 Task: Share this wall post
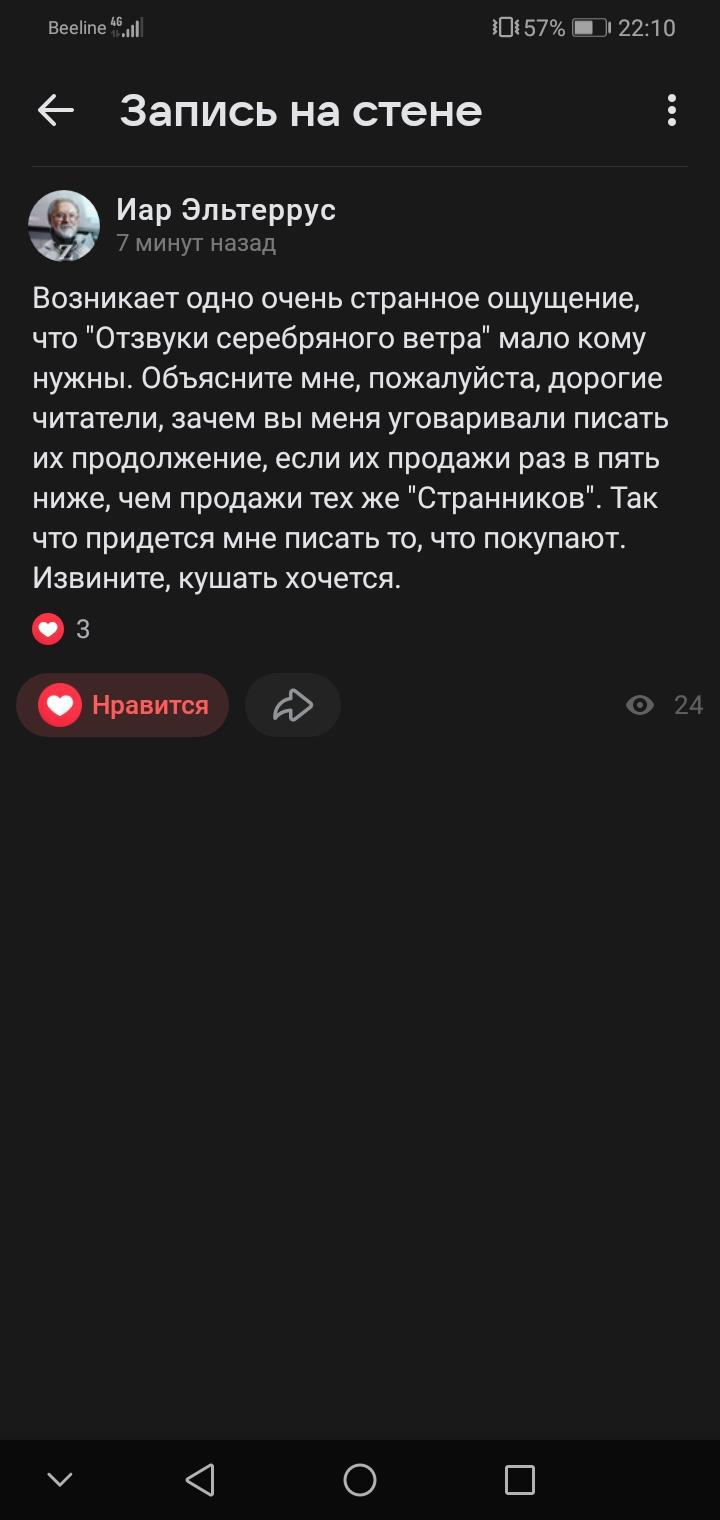click(x=293, y=705)
